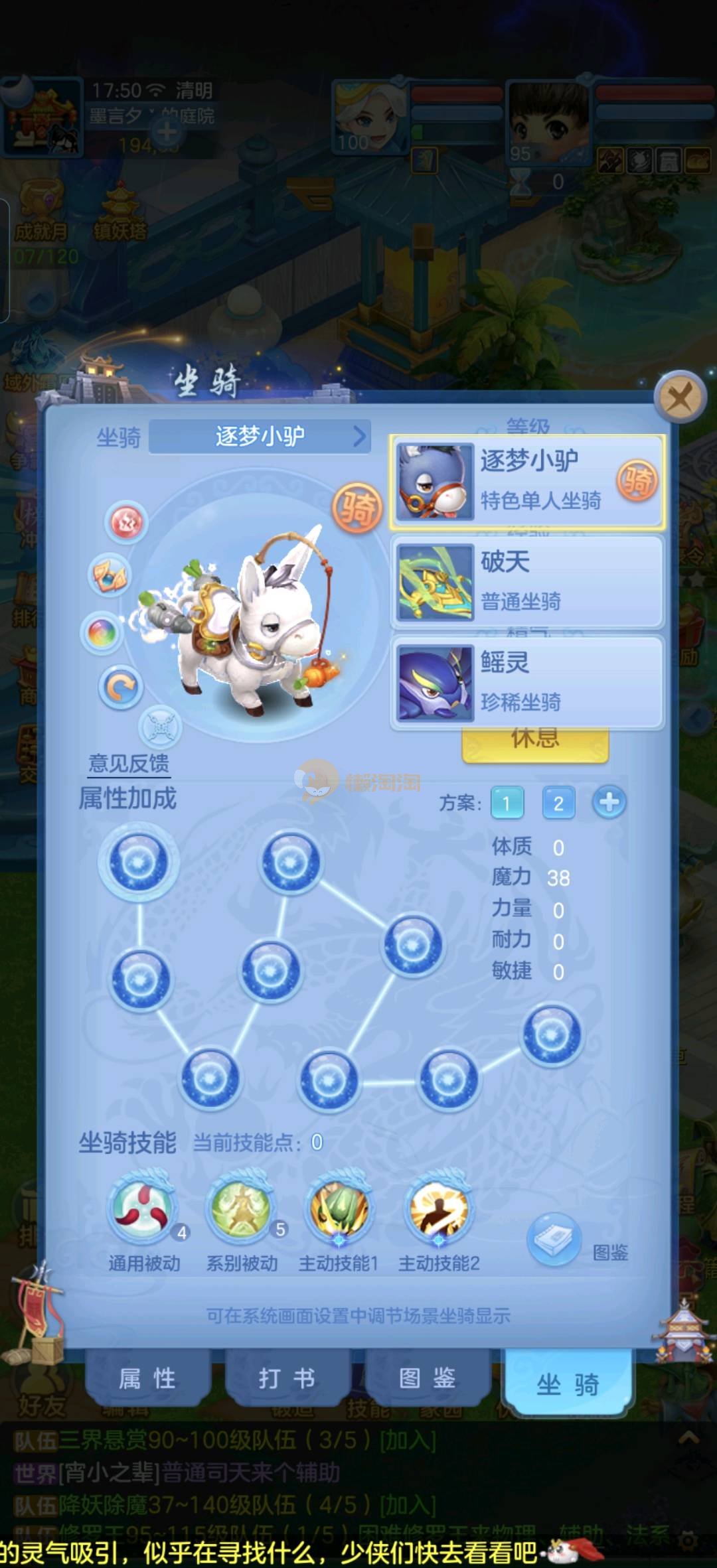Switch to the 打书 tab
The height and width of the screenshot is (1568, 717).
coord(287,1378)
